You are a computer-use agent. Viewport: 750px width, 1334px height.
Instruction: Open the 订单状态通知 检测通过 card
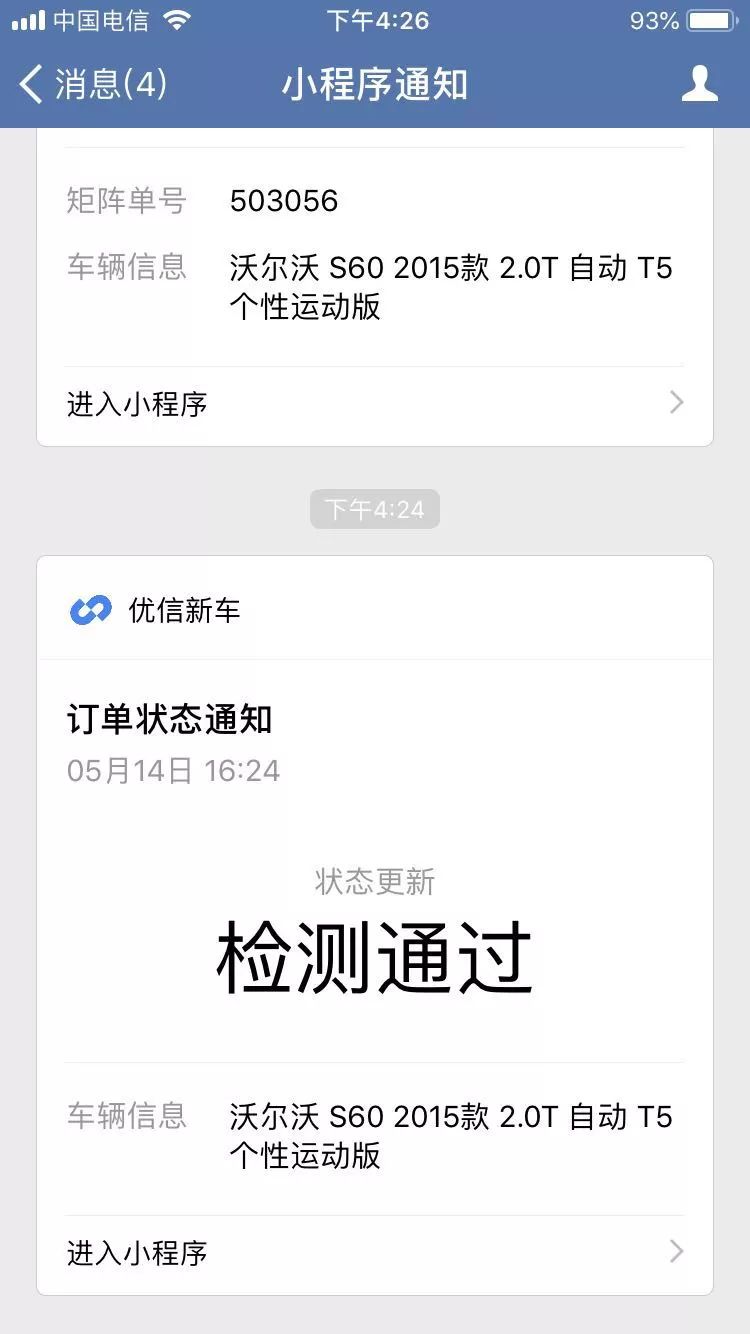tap(375, 926)
